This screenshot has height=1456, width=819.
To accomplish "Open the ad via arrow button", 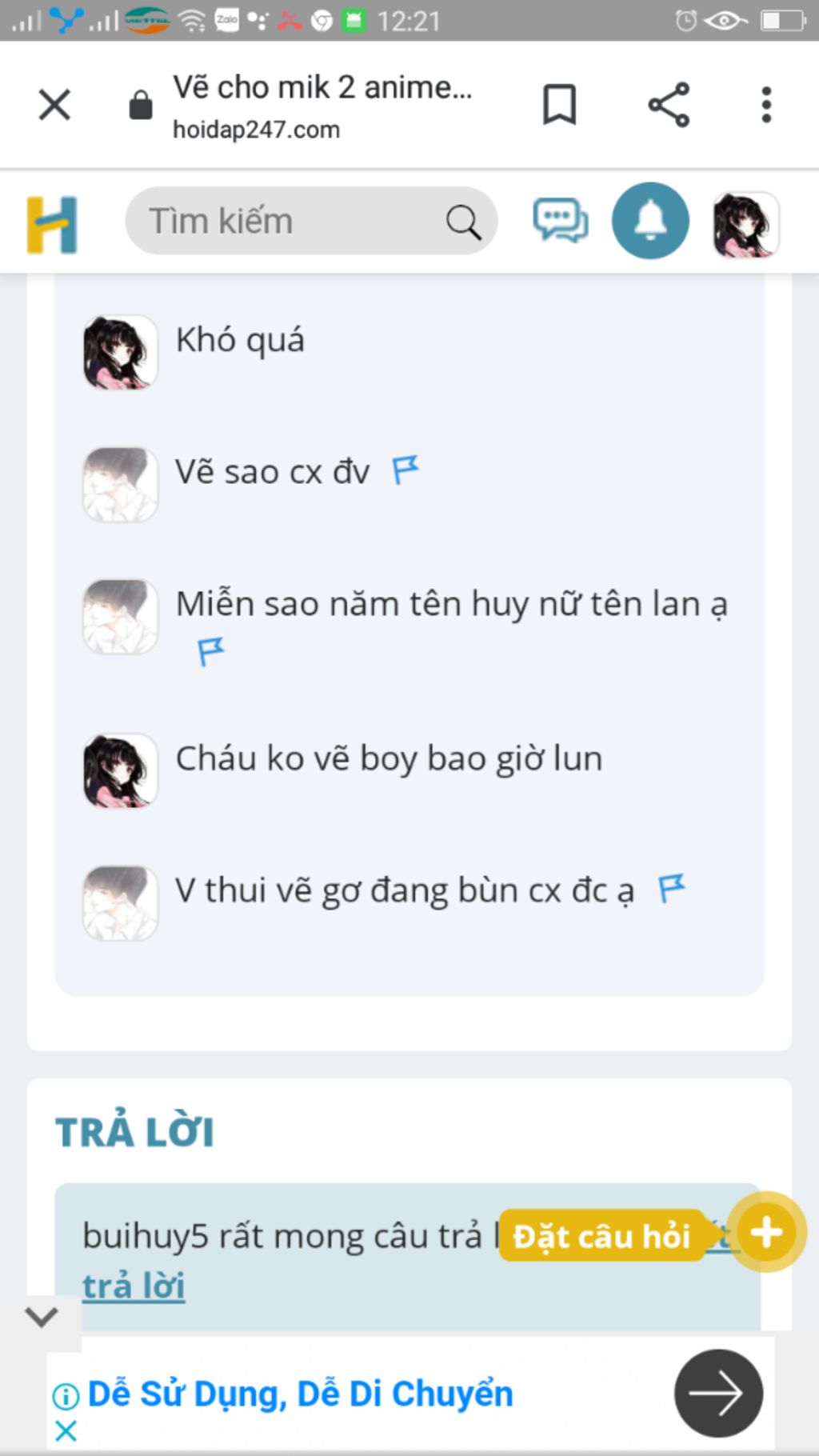I will tap(717, 1394).
